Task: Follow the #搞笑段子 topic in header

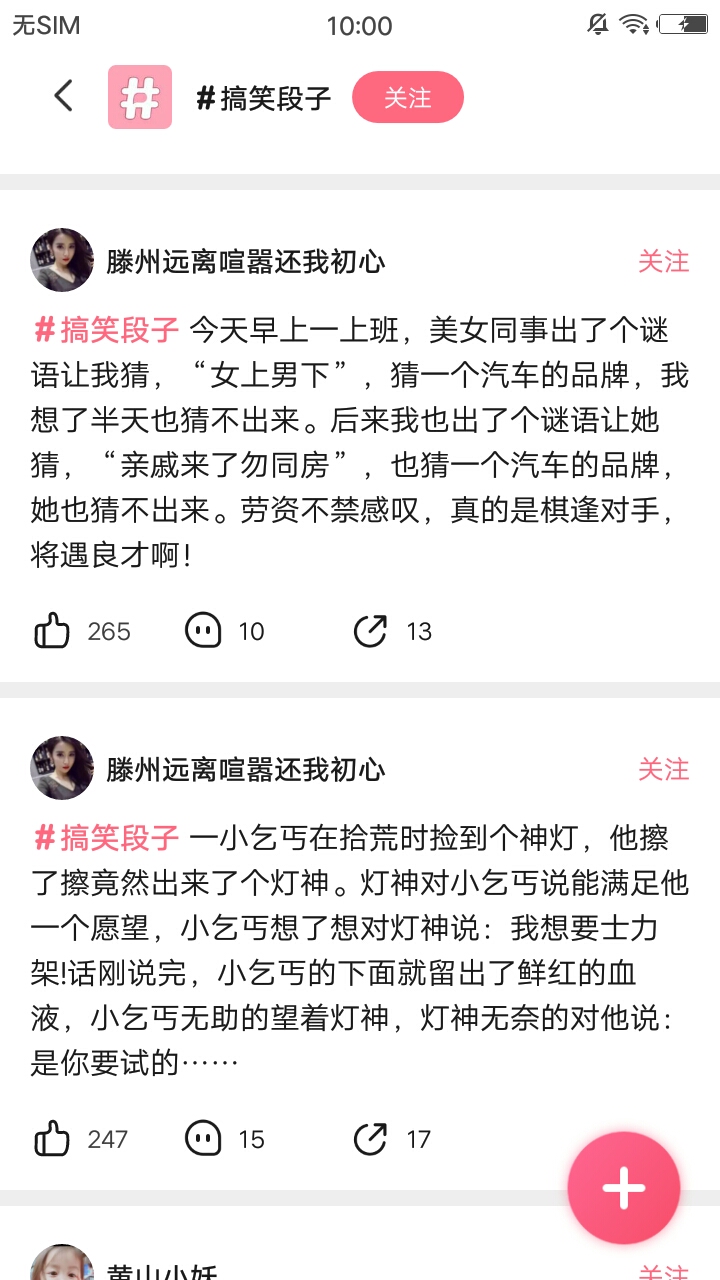Action: (x=408, y=97)
